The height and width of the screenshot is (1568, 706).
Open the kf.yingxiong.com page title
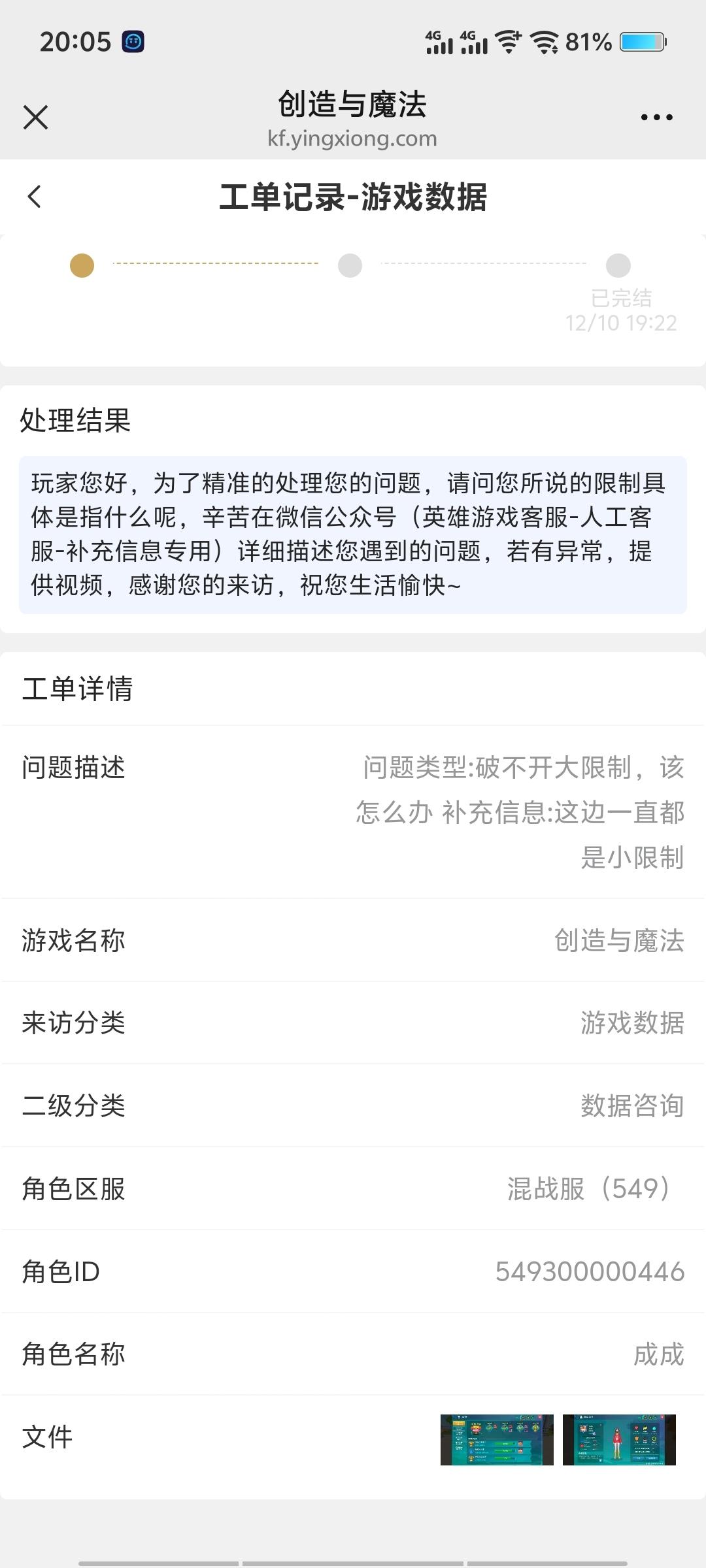click(x=352, y=139)
